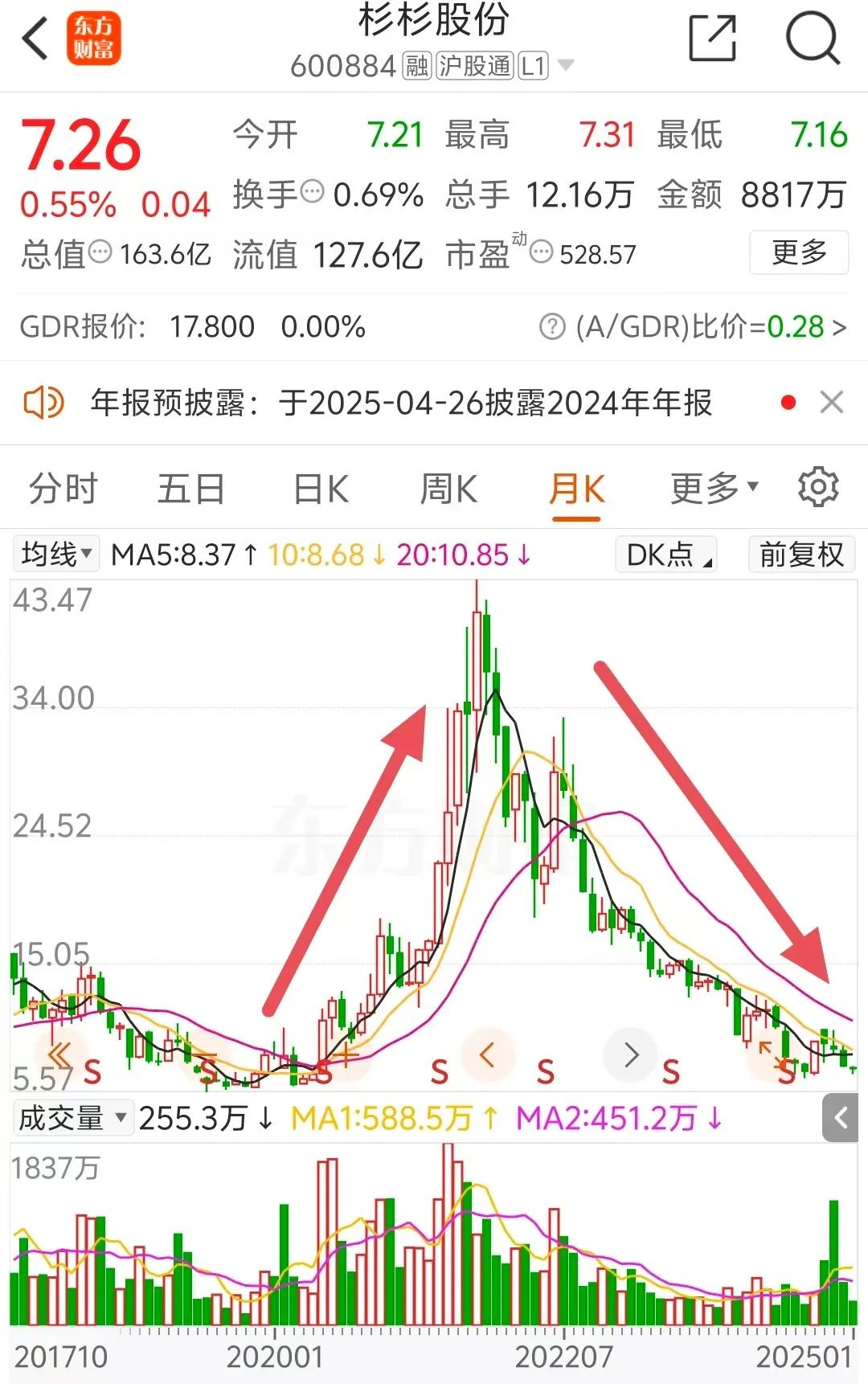Switch to the 日K tab
Image resolution: width=868 pixels, height=1384 pixels.
point(320,487)
